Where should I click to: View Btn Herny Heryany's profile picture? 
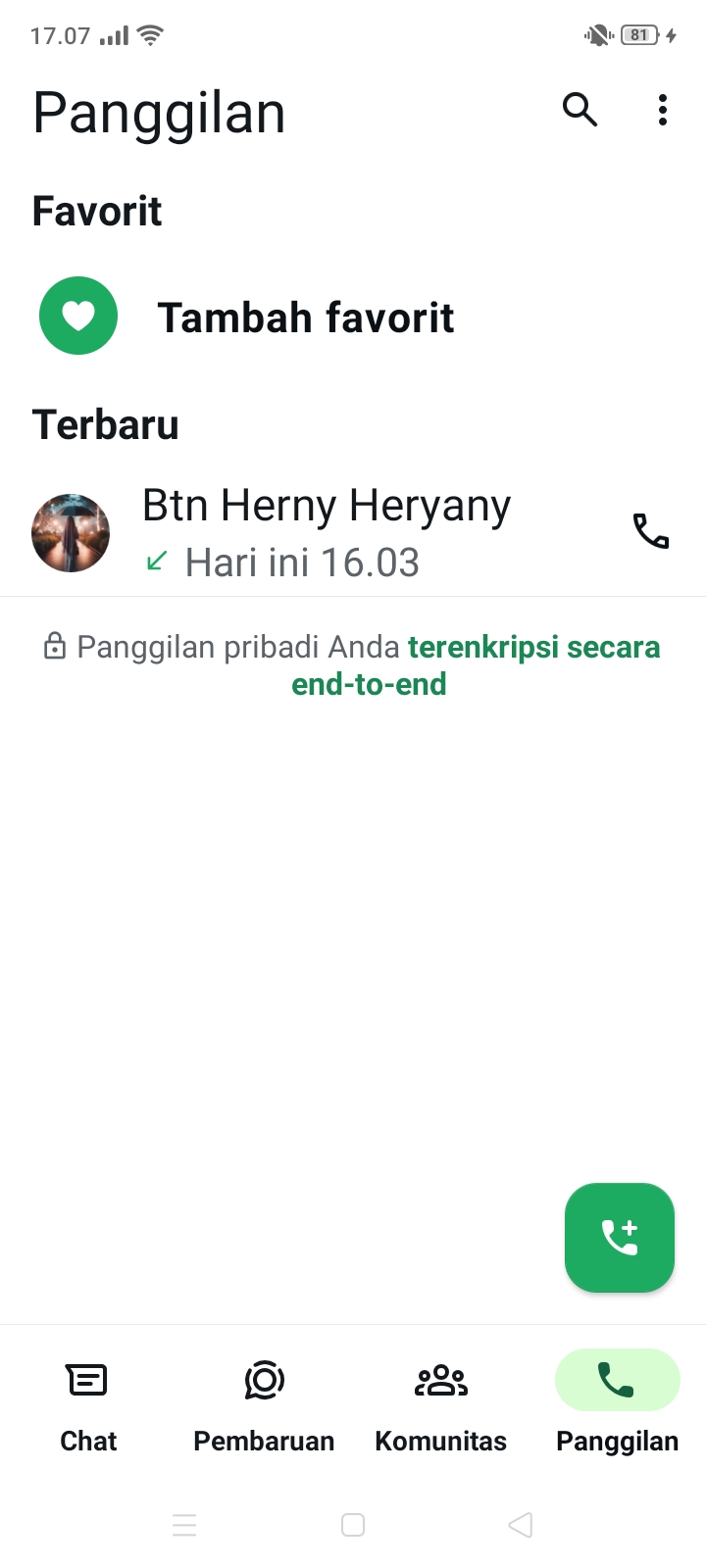pyautogui.click(x=71, y=533)
